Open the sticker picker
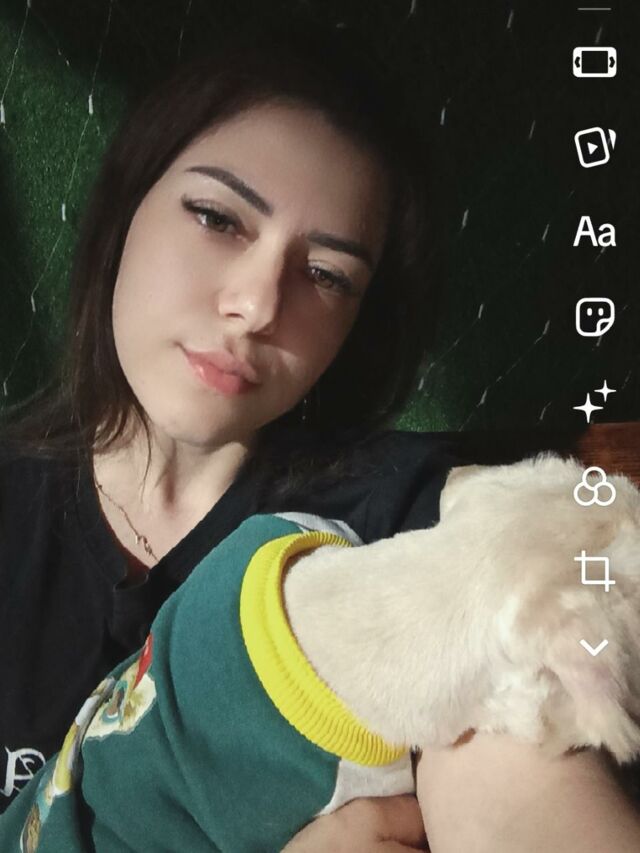Viewport: 640px width, 853px height. point(594,318)
